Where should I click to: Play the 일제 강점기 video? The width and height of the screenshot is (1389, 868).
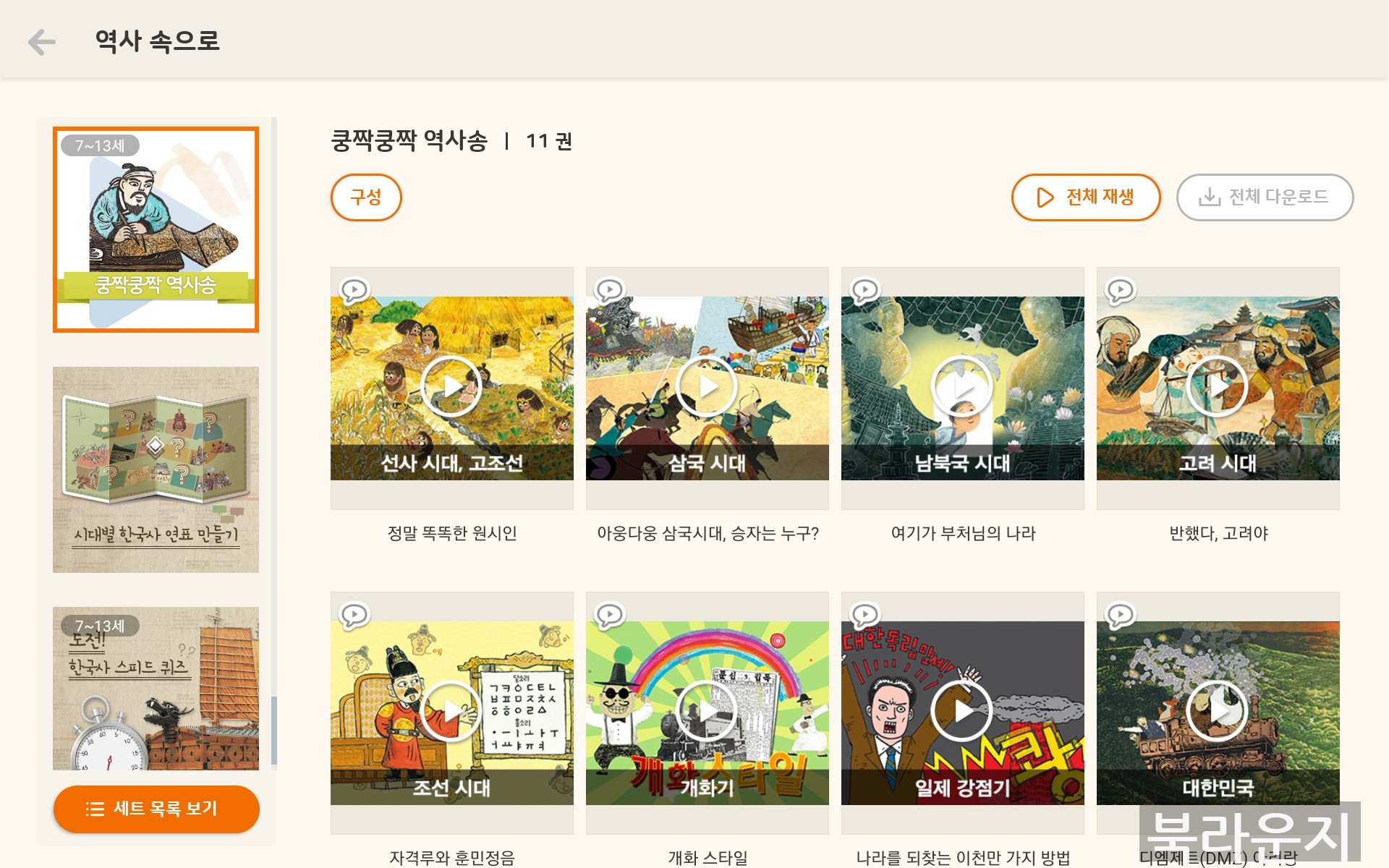tap(962, 712)
